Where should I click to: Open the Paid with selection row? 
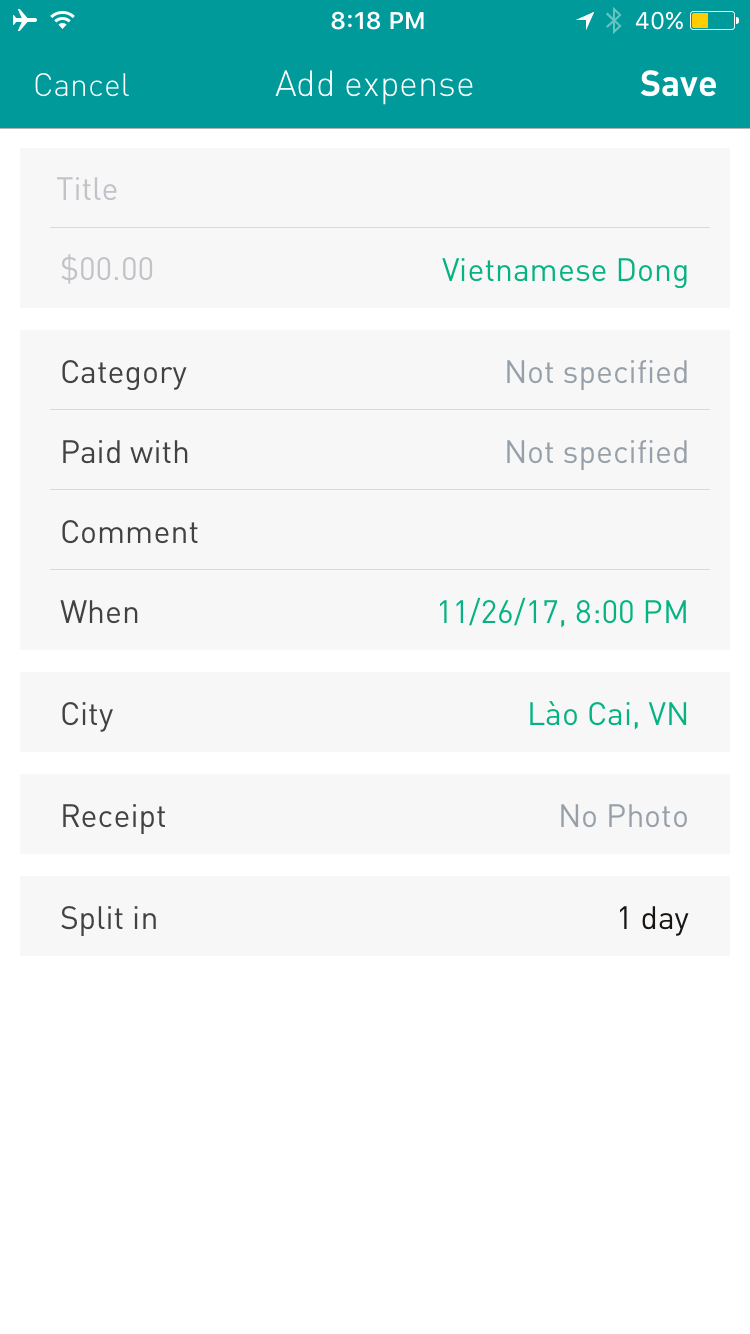pos(375,451)
